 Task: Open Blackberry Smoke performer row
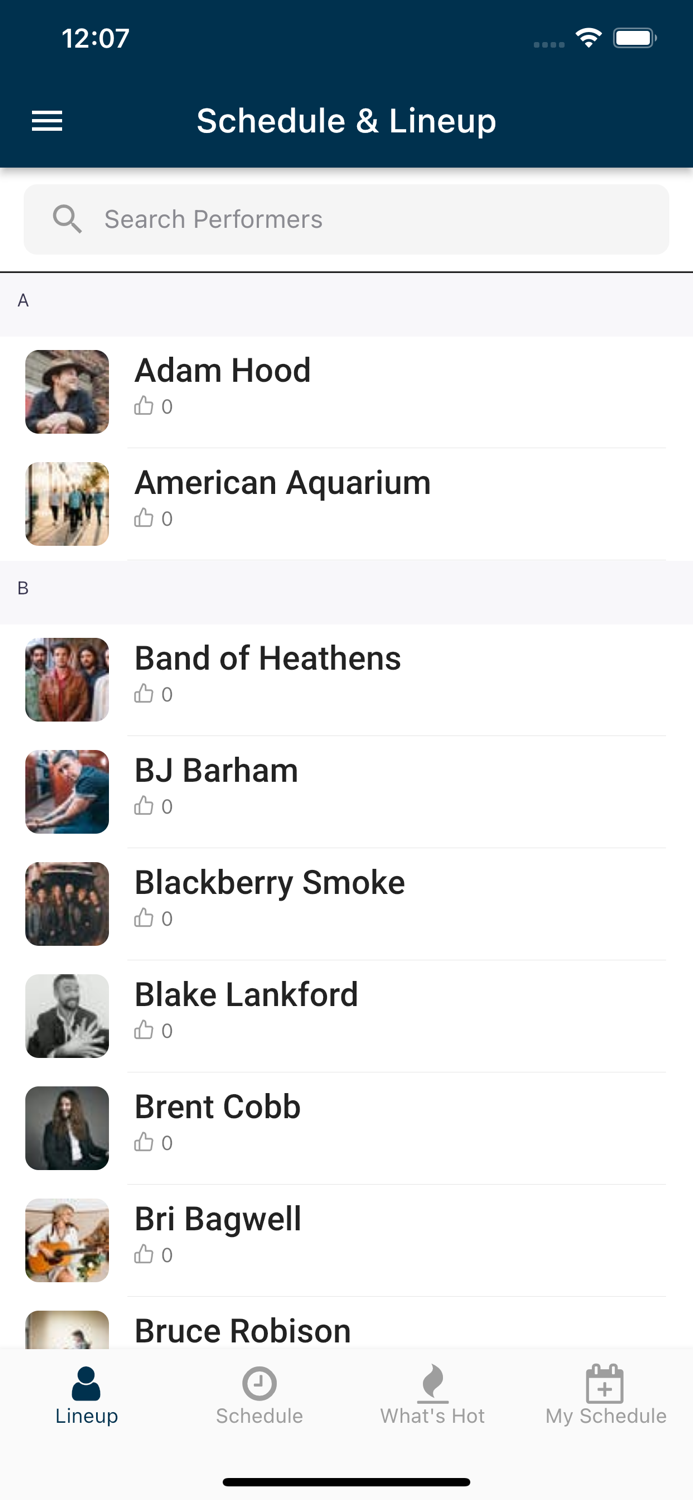pos(346,904)
